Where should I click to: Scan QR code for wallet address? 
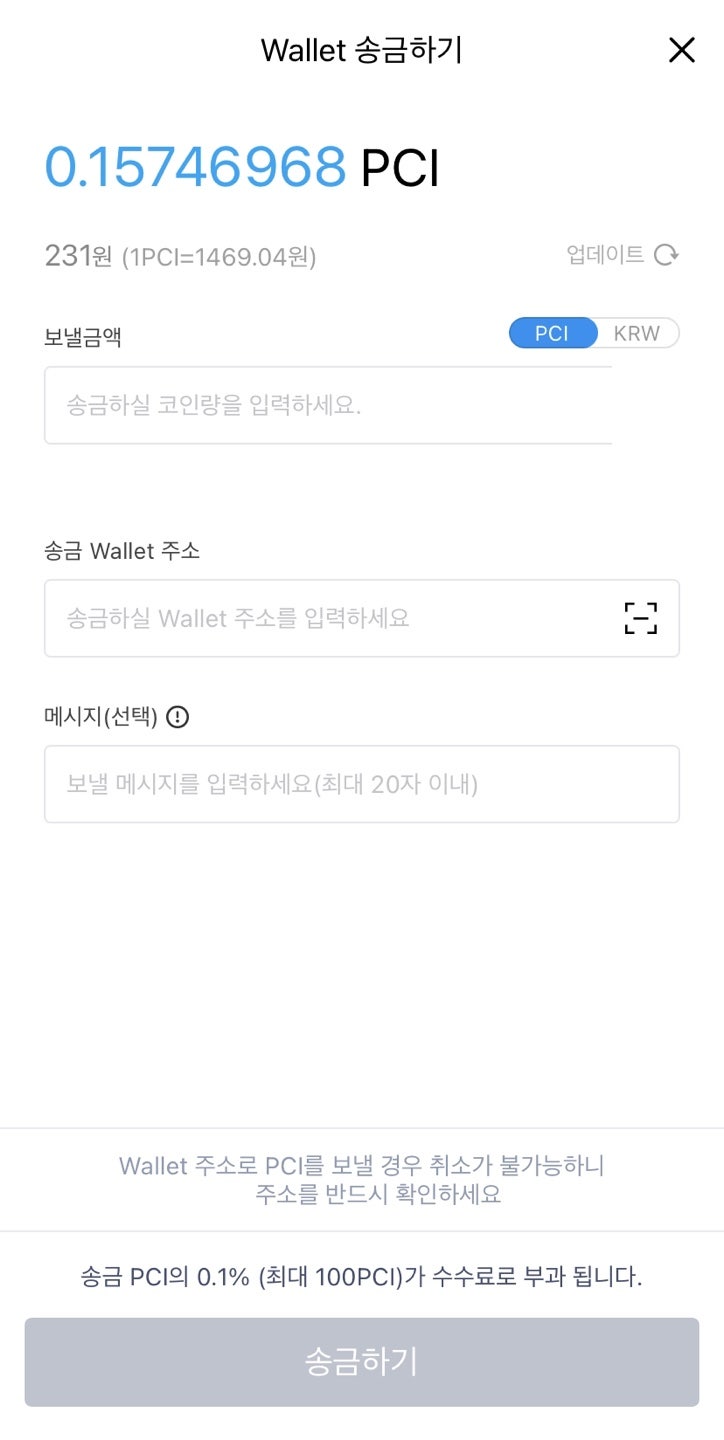point(639,618)
